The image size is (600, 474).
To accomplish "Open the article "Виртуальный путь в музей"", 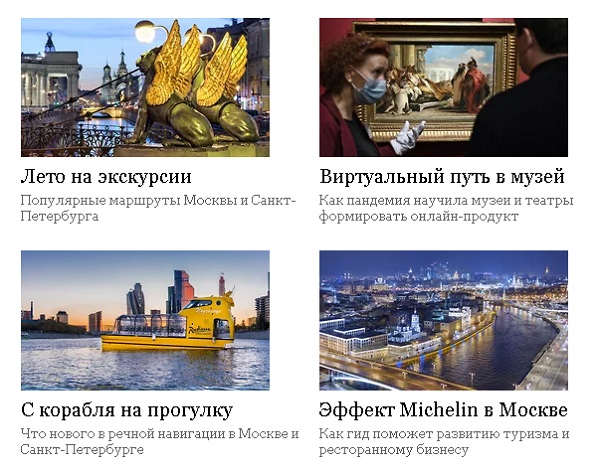I will (x=441, y=178).
